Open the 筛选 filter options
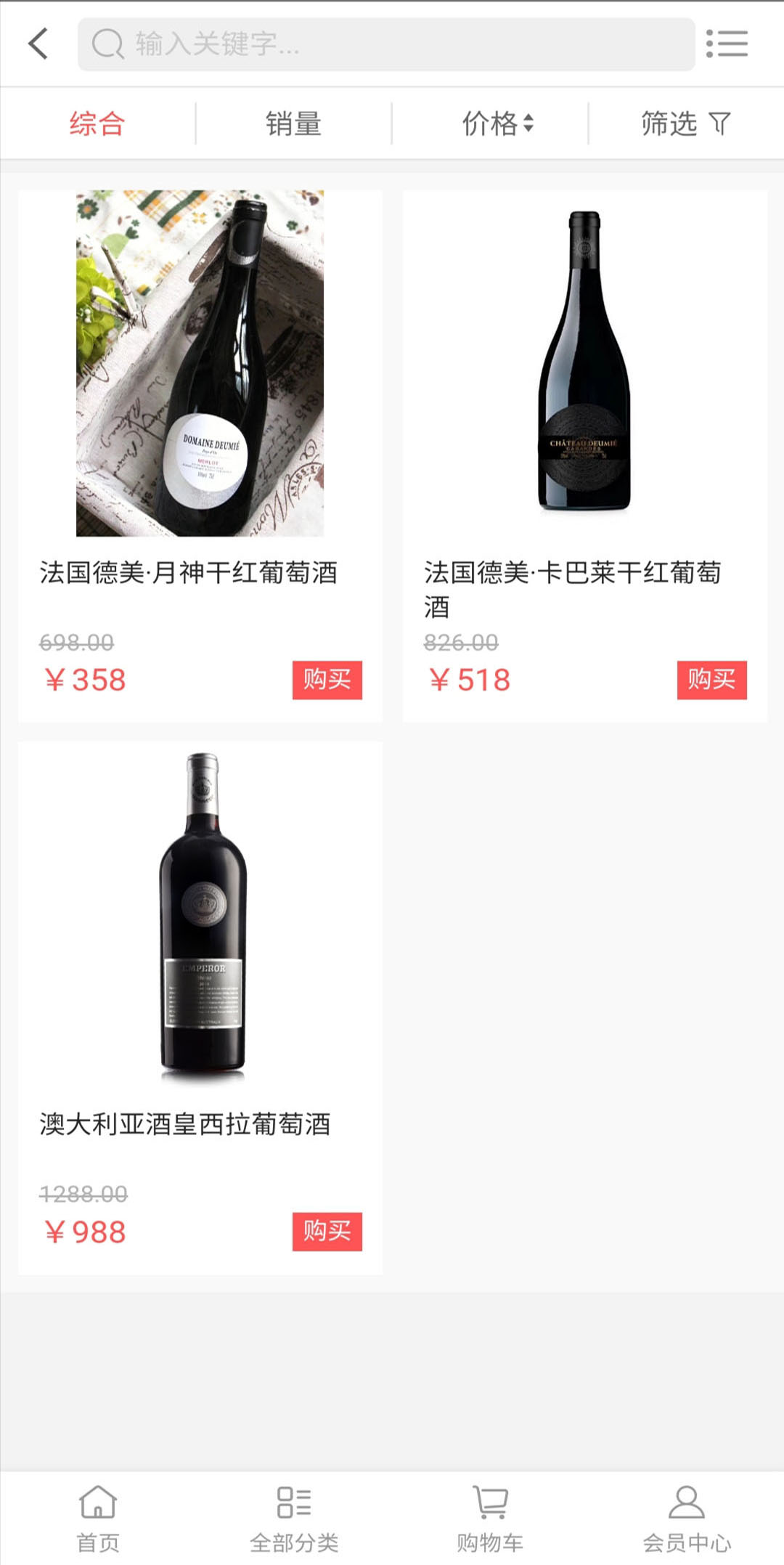Screen dimensions: 784x1565 (685, 123)
